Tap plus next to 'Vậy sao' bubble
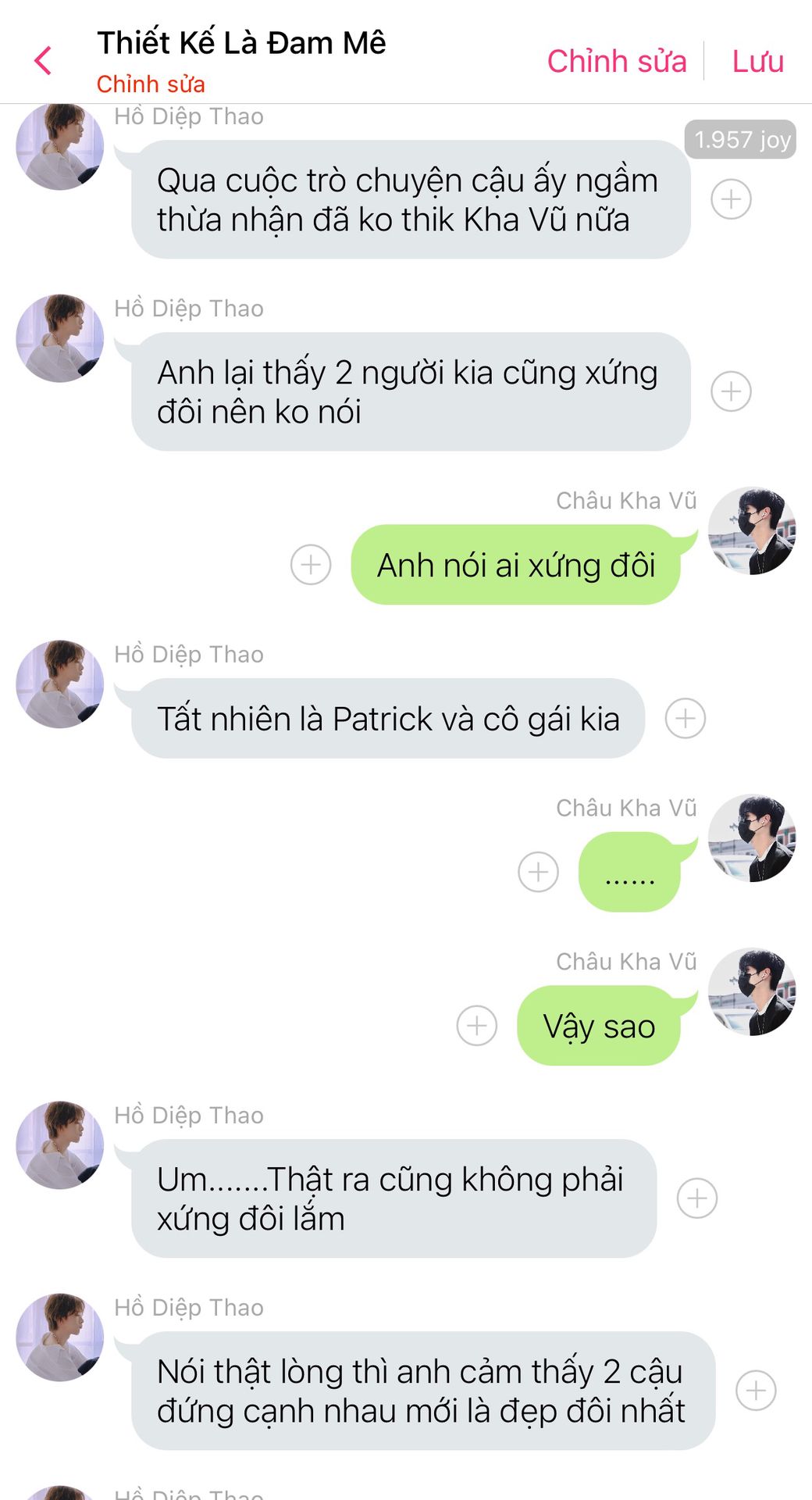 (x=476, y=1025)
